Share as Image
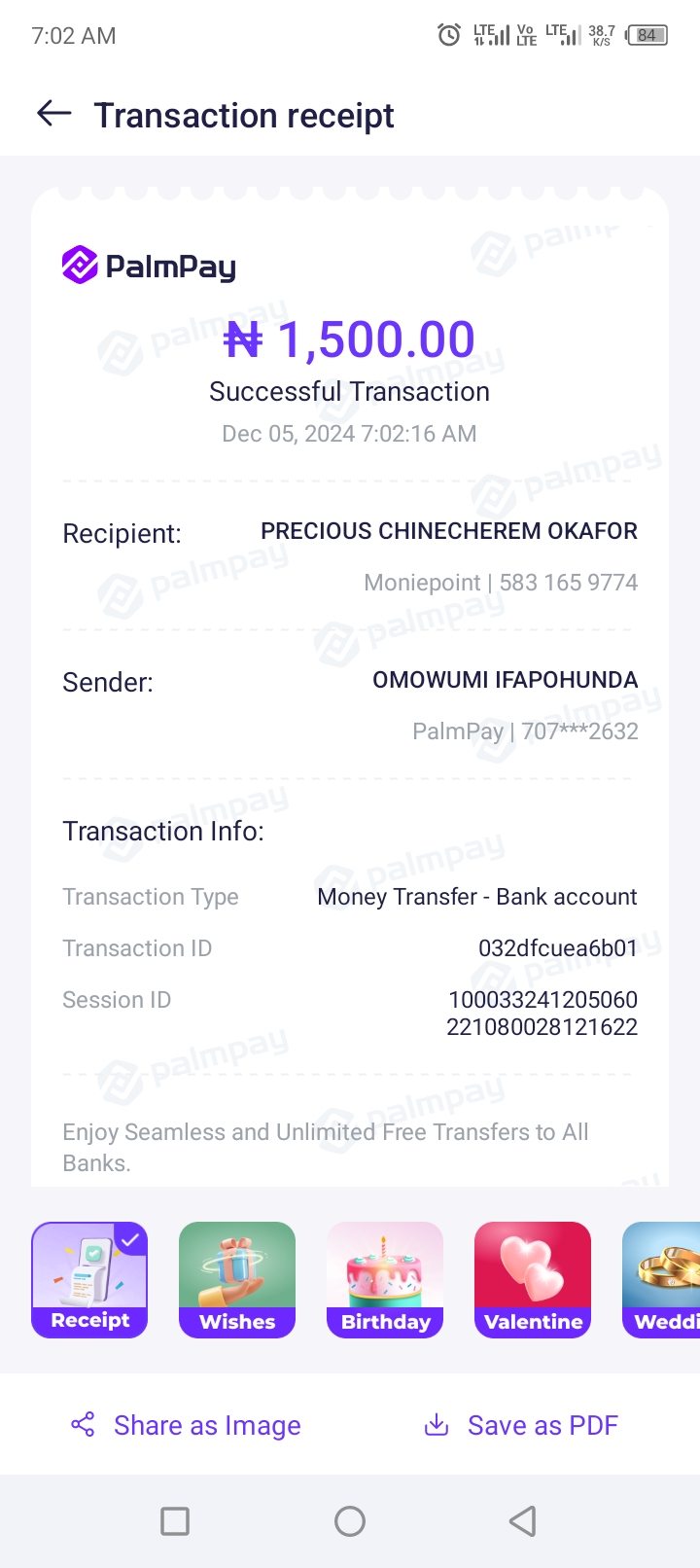 point(187,1425)
